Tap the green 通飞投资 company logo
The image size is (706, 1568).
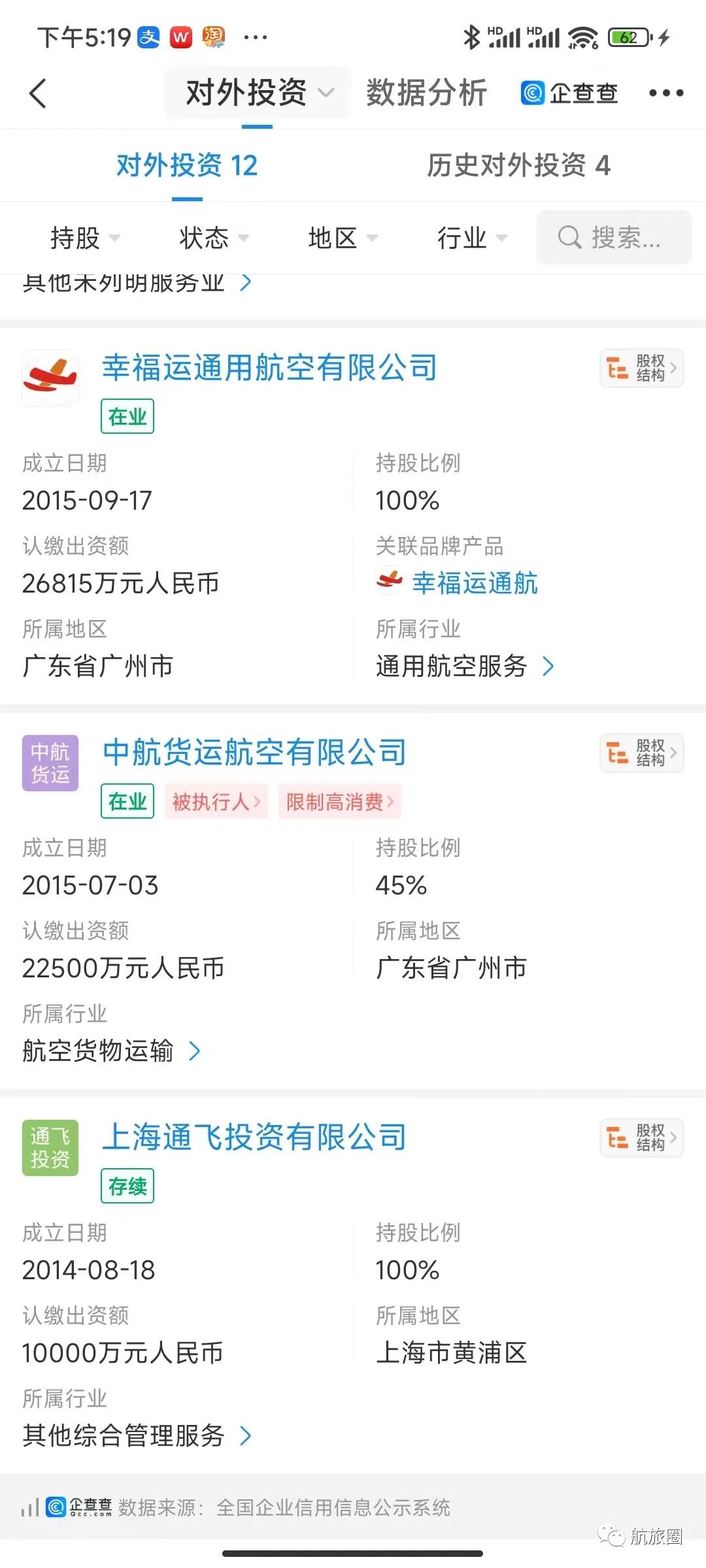[50, 1148]
